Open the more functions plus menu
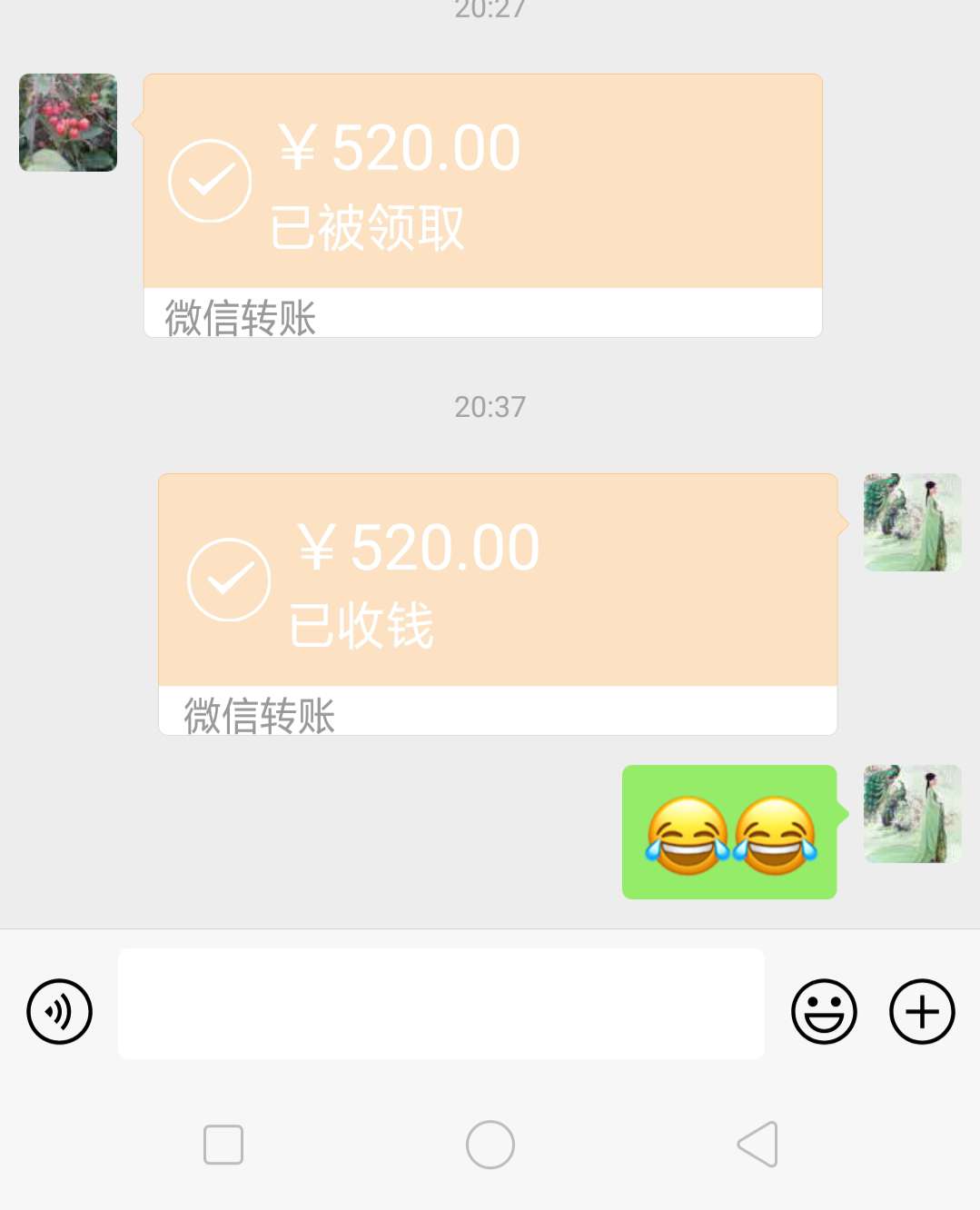Viewport: 980px width, 1210px height. point(920,1011)
